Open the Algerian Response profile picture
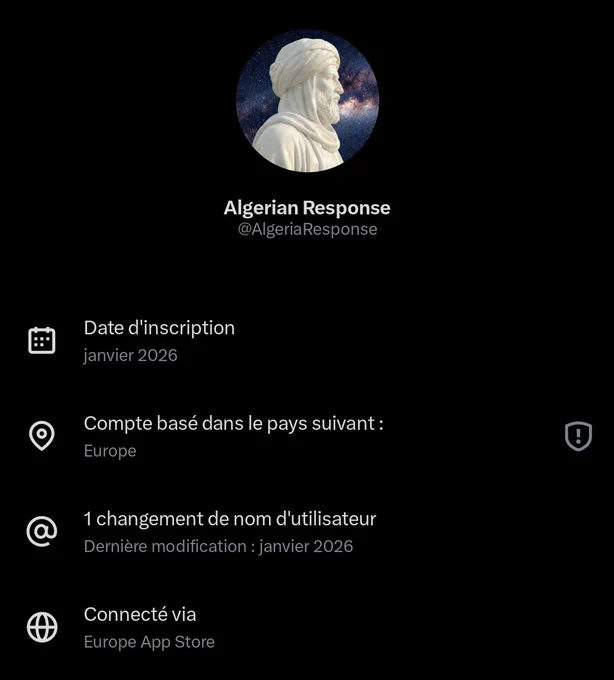Image resolution: width=614 pixels, height=680 pixels. coord(307,101)
